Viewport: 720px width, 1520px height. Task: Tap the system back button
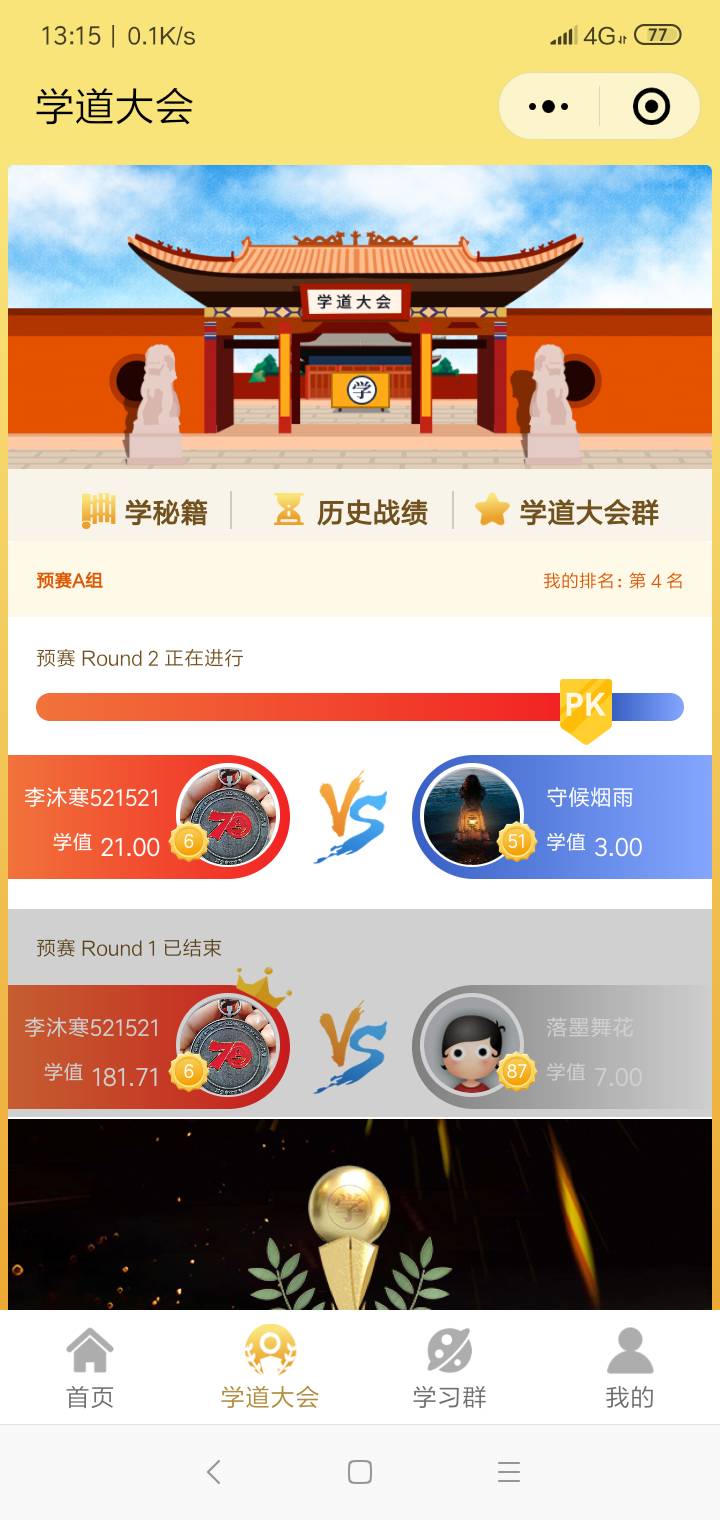pos(213,1472)
